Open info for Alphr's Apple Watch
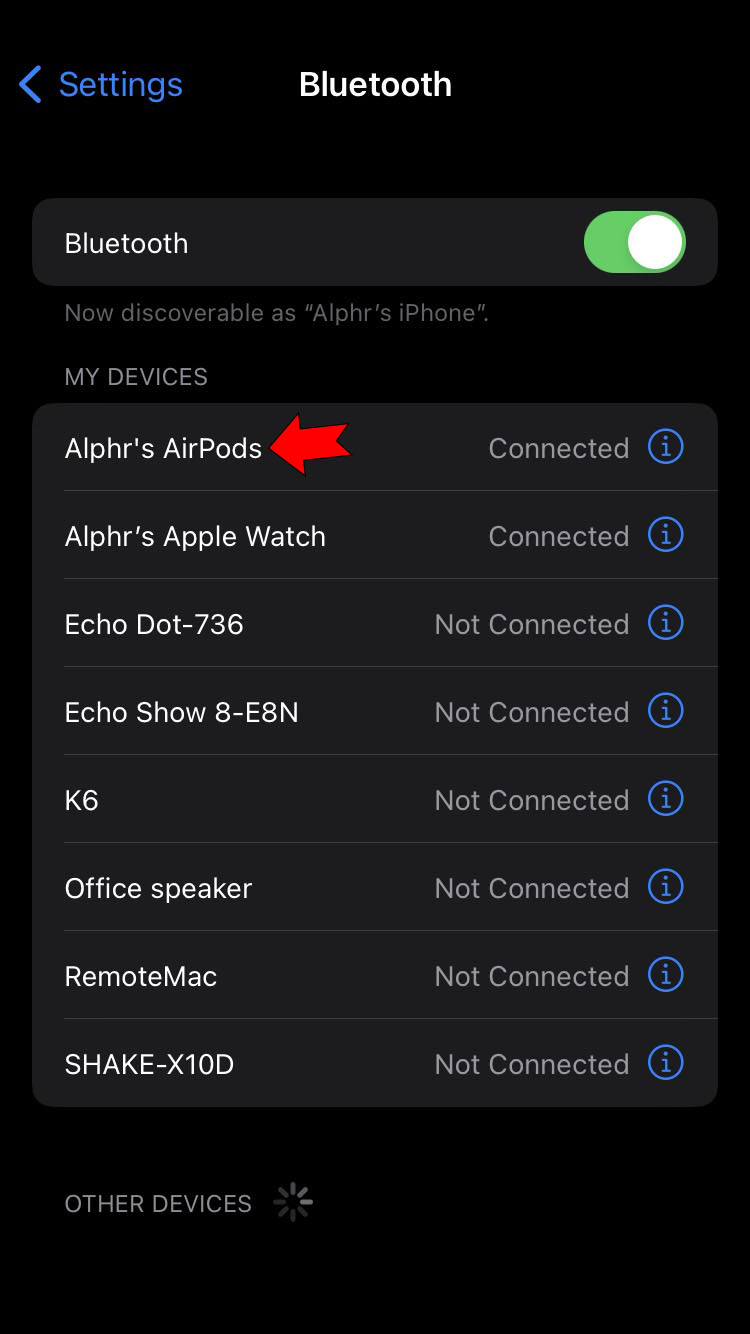This screenshot has width=750, height=1334. point(666,535)
